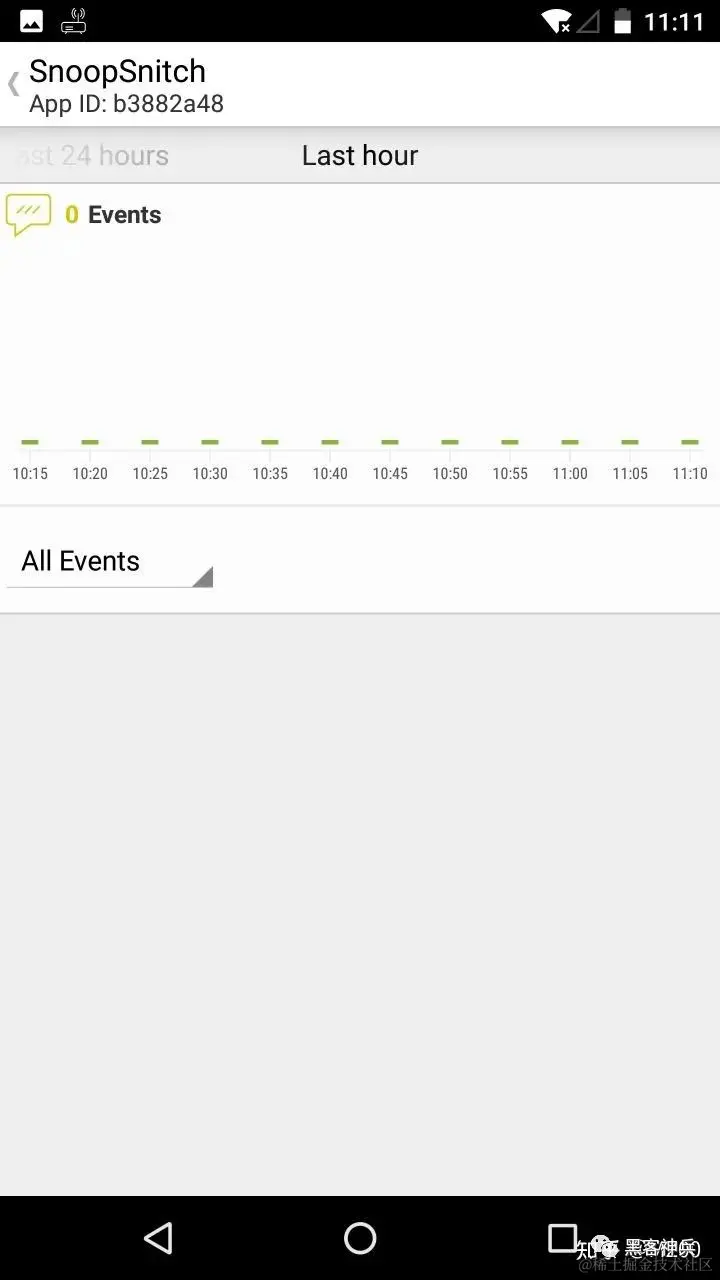Expand the All Events dropdown

(x=110, y=562)
